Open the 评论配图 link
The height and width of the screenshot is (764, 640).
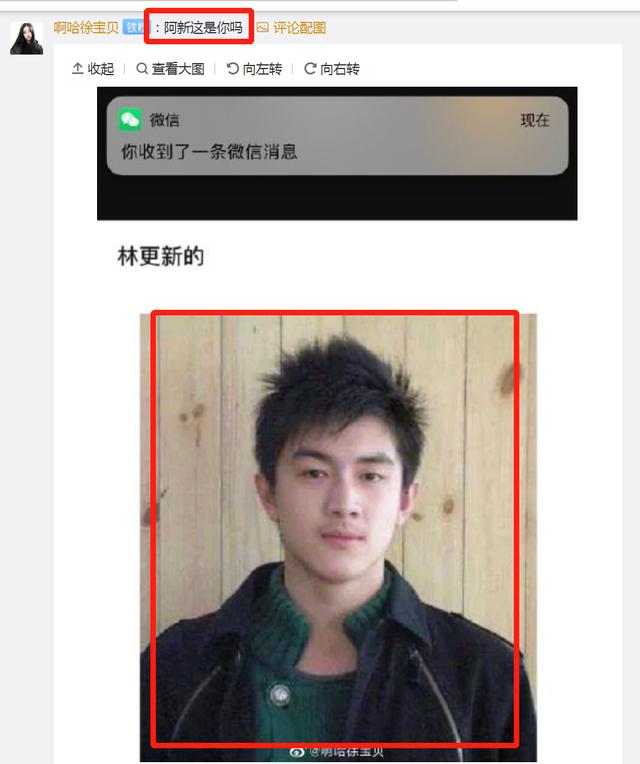pyautogui.click(x=291, y=28)
